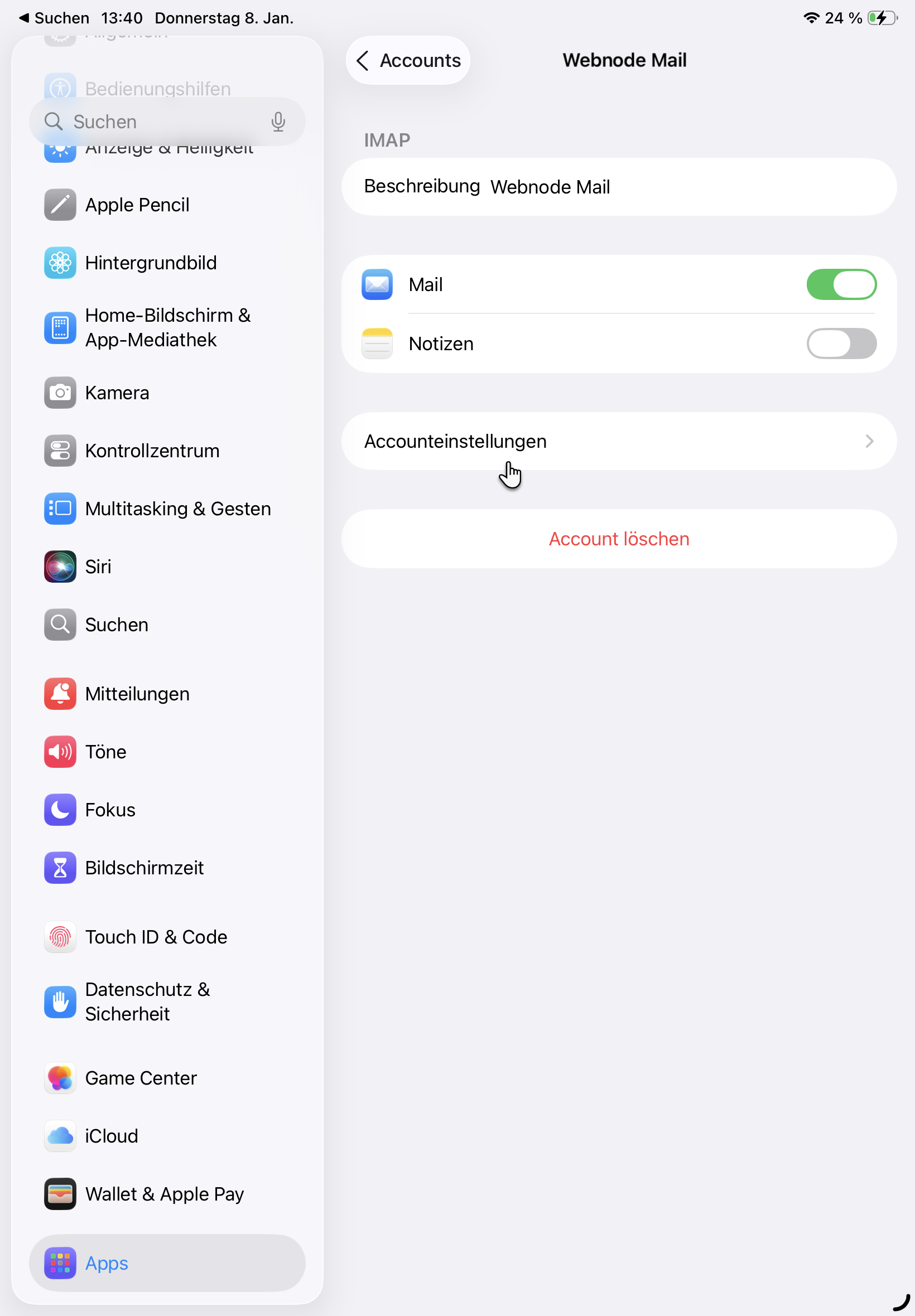Open Apple Pencil settings
The height and width of the screenshot is (1316, 915).
coord(138,205)
